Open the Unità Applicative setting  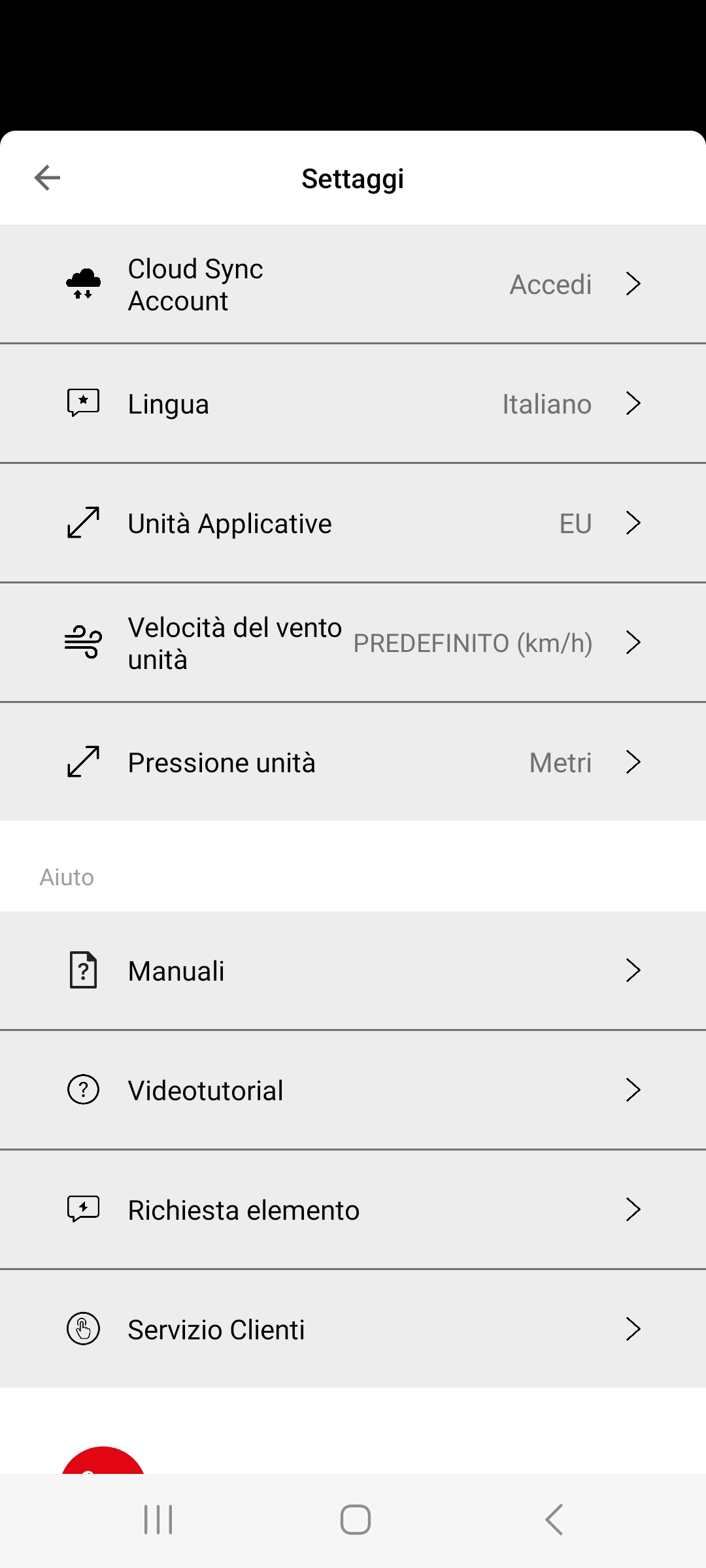pyautogui.click(x=353, y=523)
